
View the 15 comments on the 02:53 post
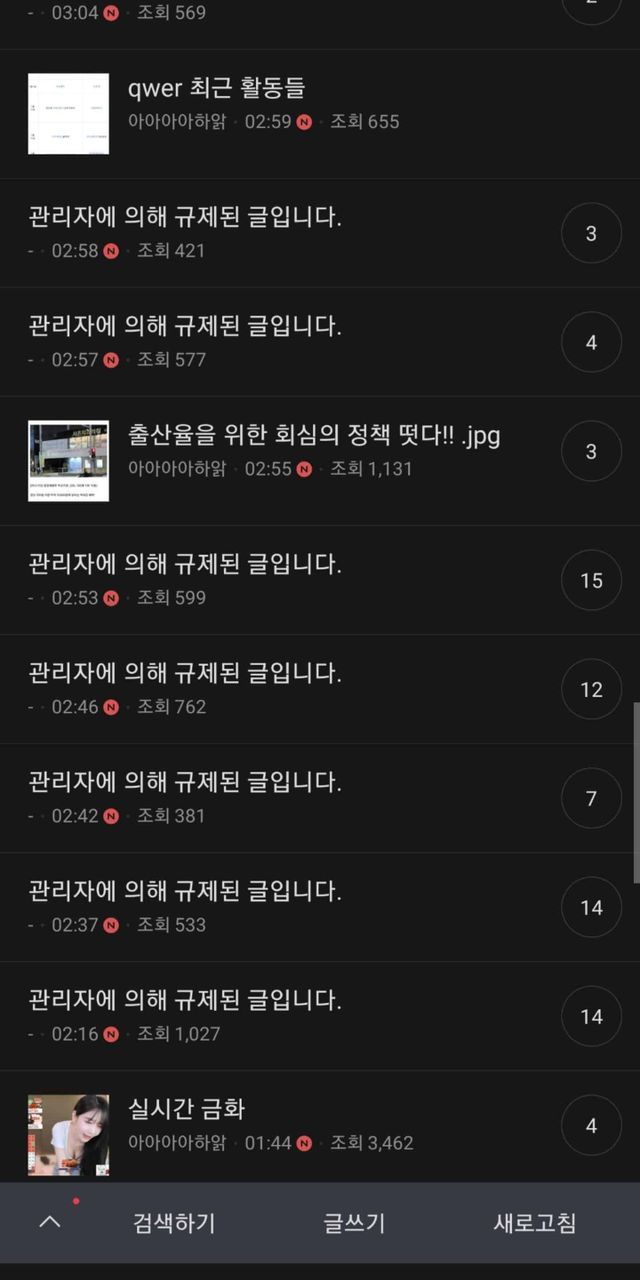pos(591,581)
